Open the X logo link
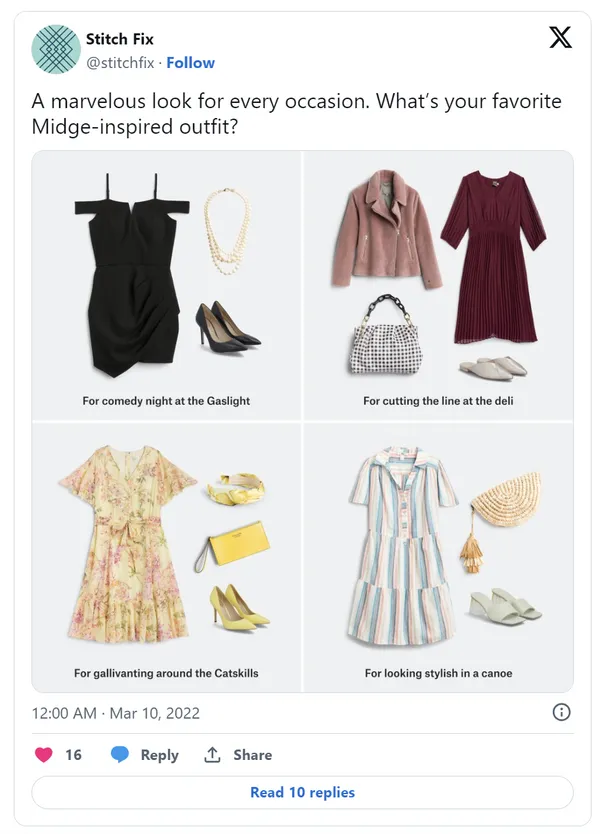The image size is (600, 834). coord(561,38)
